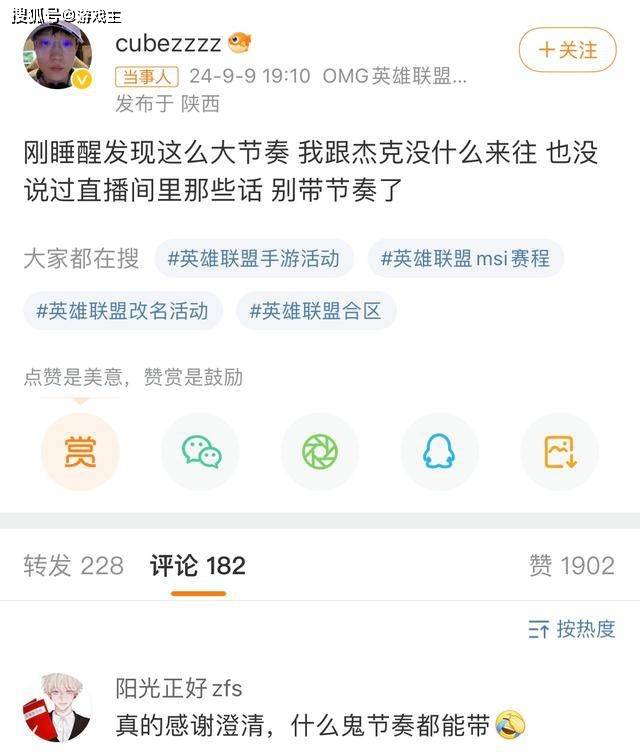This screenshot has height=752, width=640.
Task: Open the #英雄联盟手游活动 topic chip
Action: click(x=253, y=258)
